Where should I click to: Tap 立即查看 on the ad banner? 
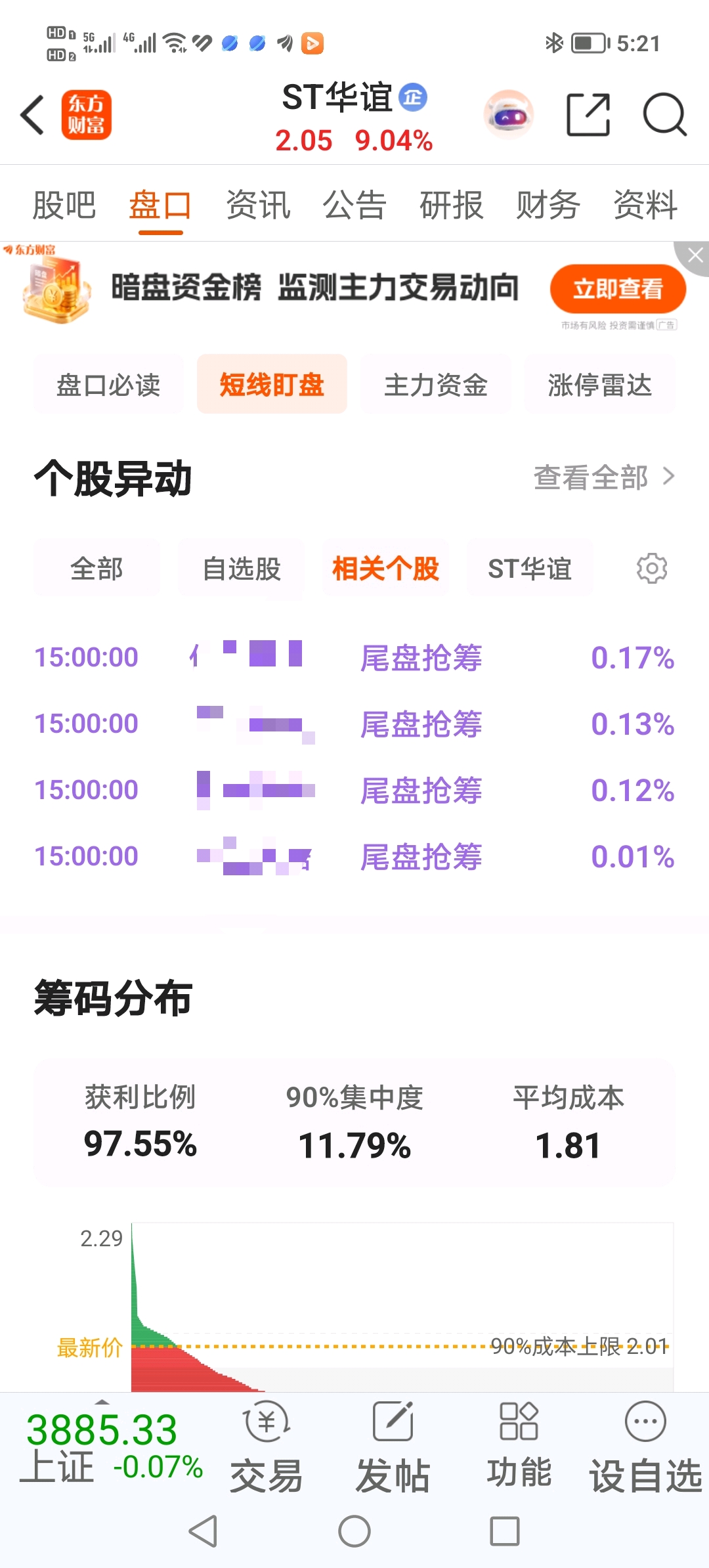point(618,289)
